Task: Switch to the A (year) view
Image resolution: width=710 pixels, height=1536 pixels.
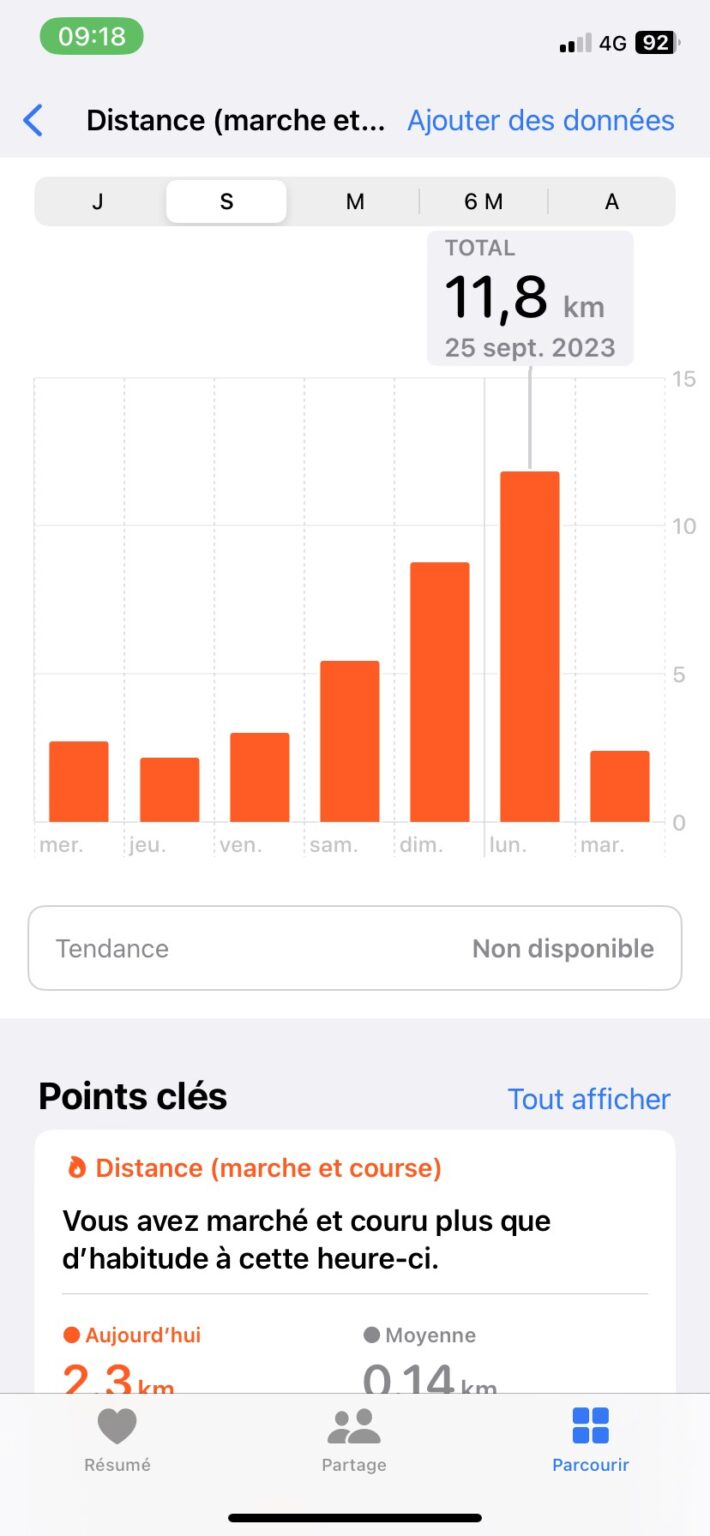Action: (612, 202)
